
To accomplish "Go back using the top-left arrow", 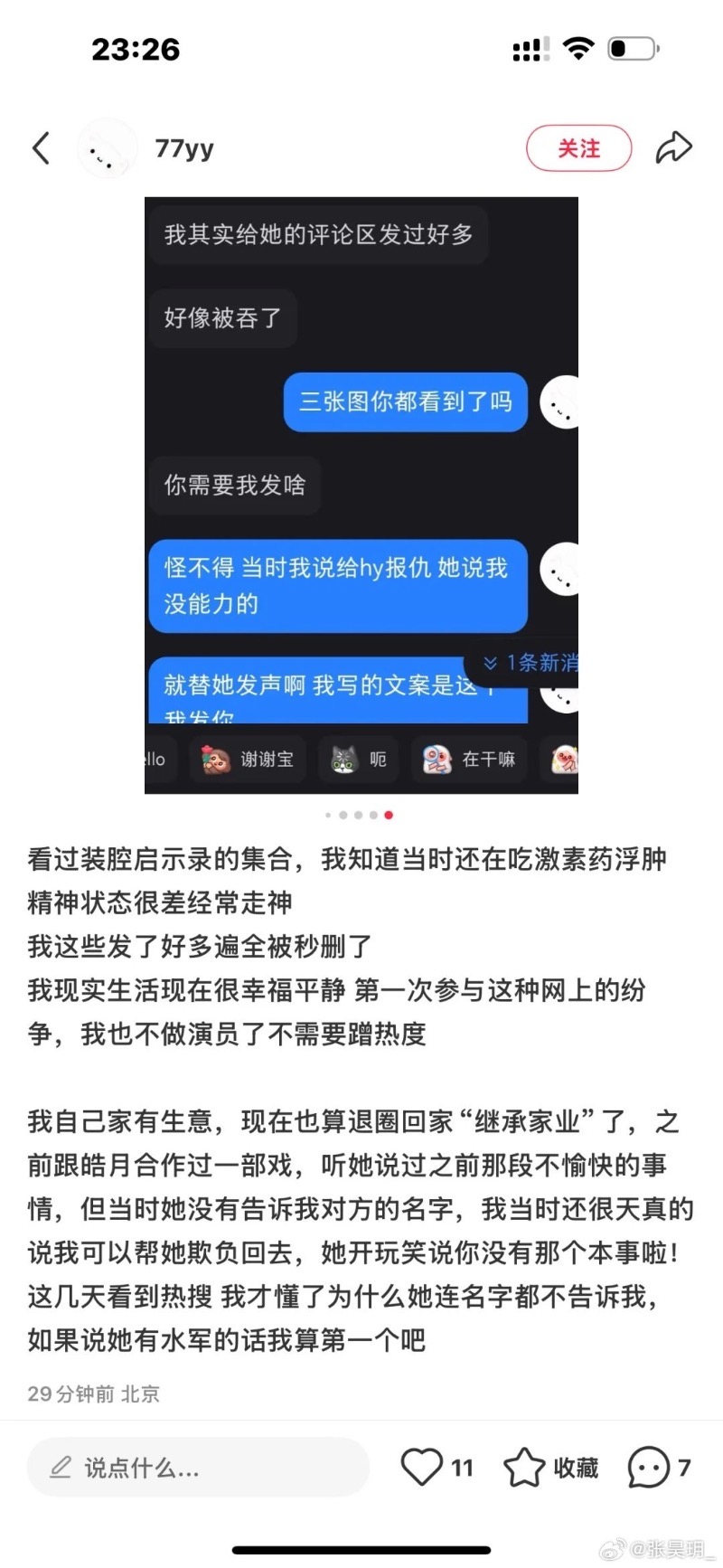I will pos(42,148).
